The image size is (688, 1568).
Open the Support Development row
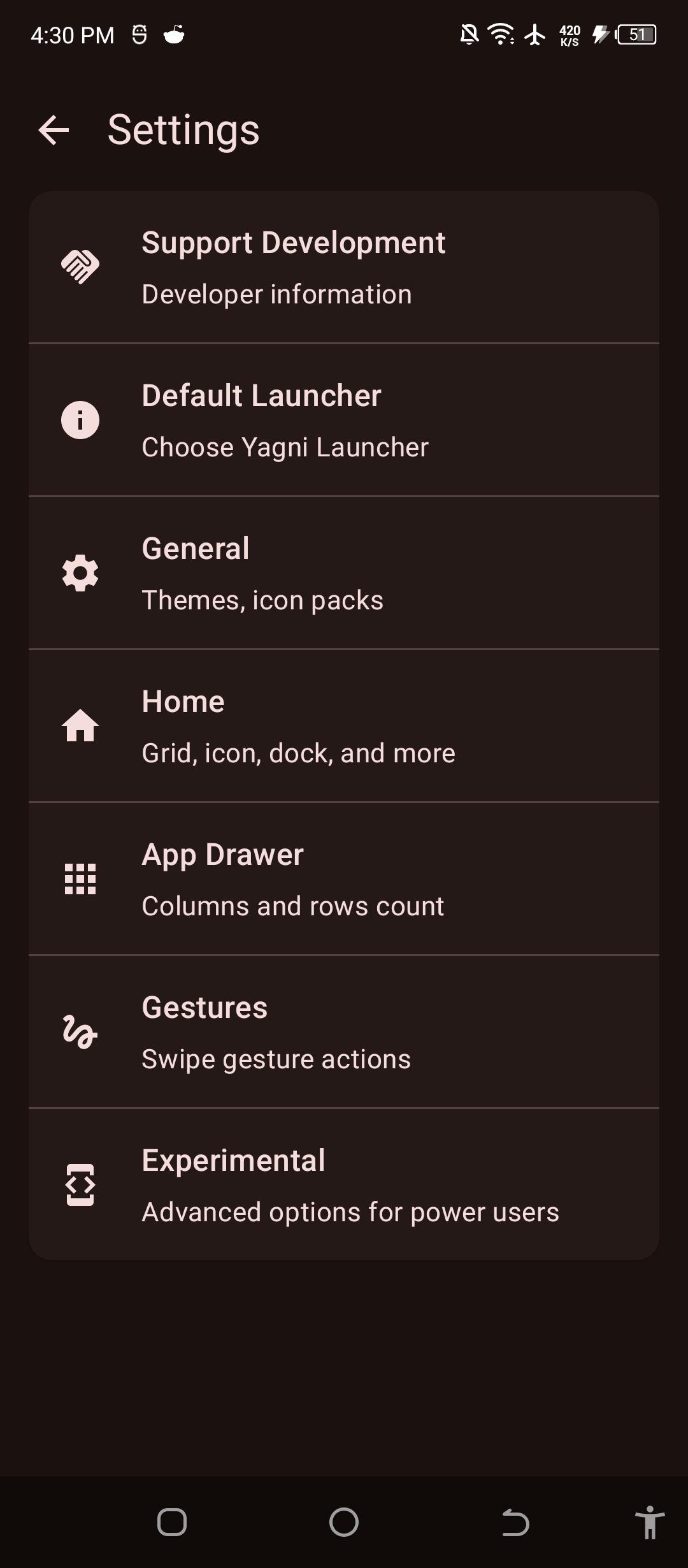pos(344,267)
